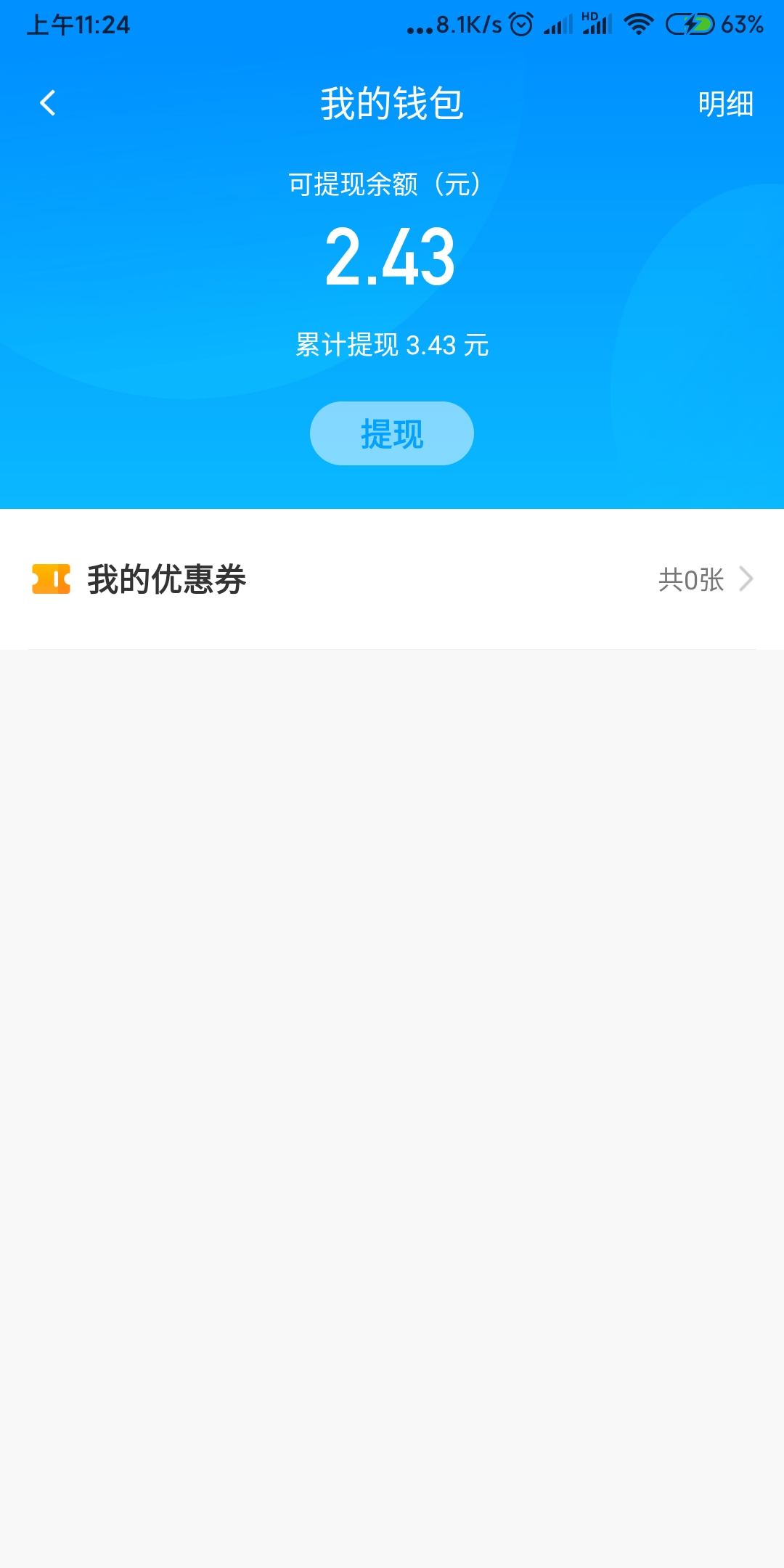The image size is (784, 1568).
Task: Tap the charging bolt indicator
Action: point(691,23)
